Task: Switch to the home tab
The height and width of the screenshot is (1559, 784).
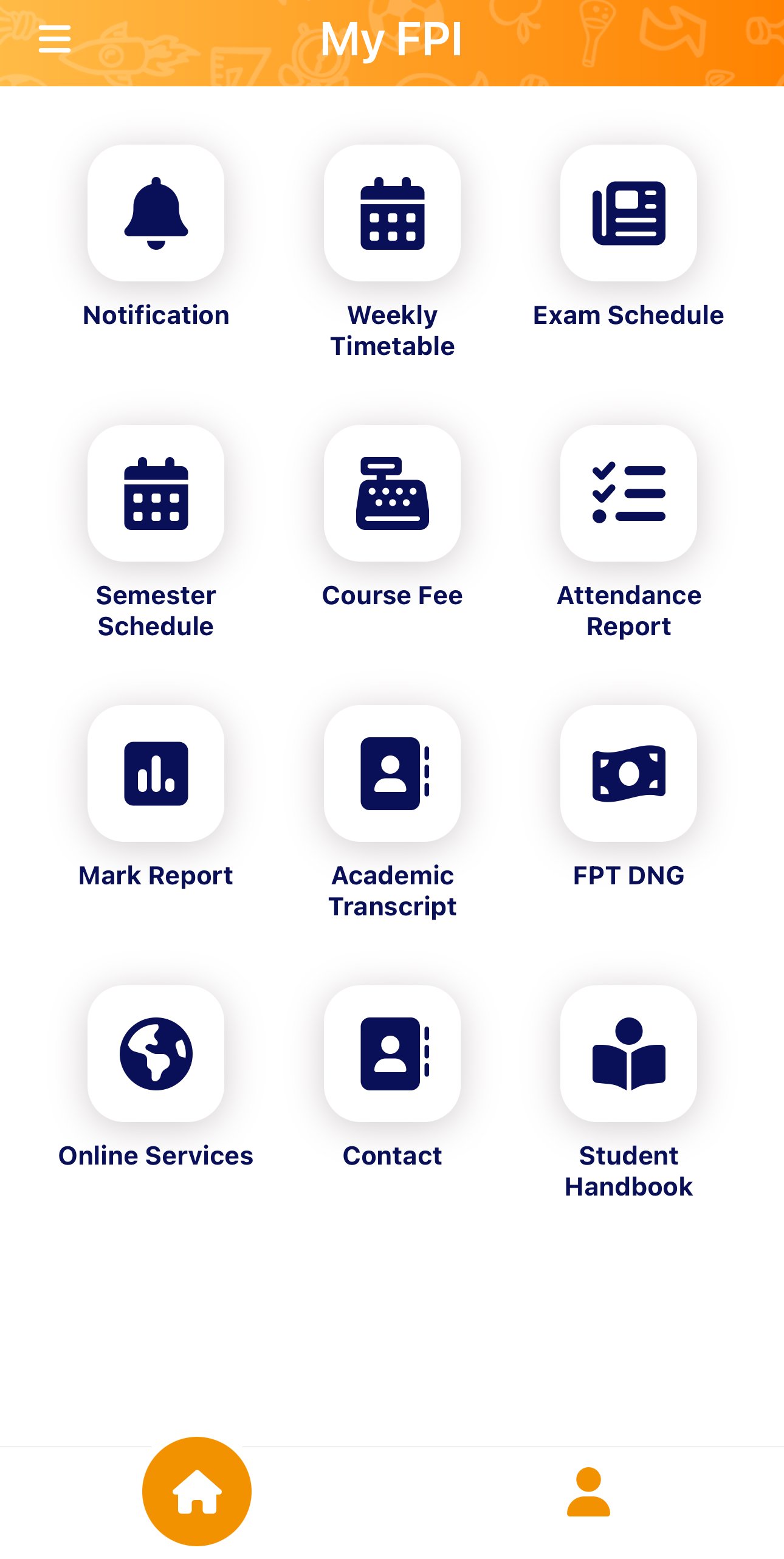Action: point(197,1492)
